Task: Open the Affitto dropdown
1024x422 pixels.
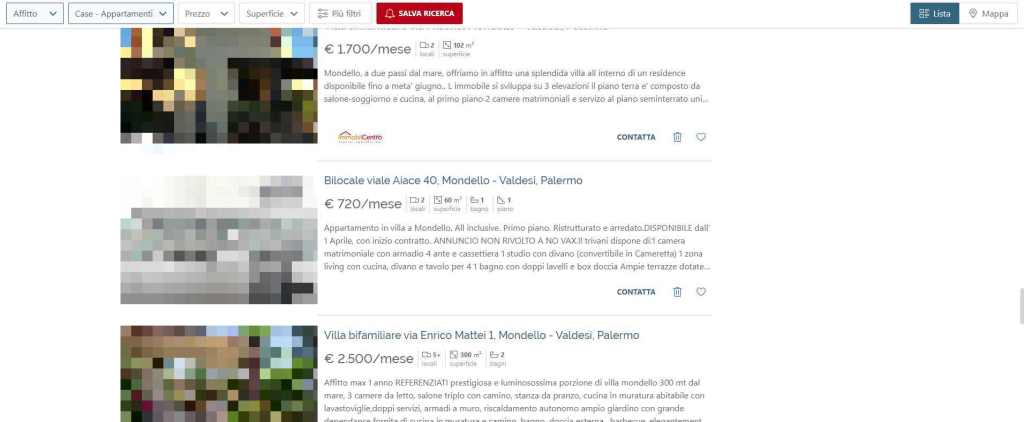Action: click(33, 14)
